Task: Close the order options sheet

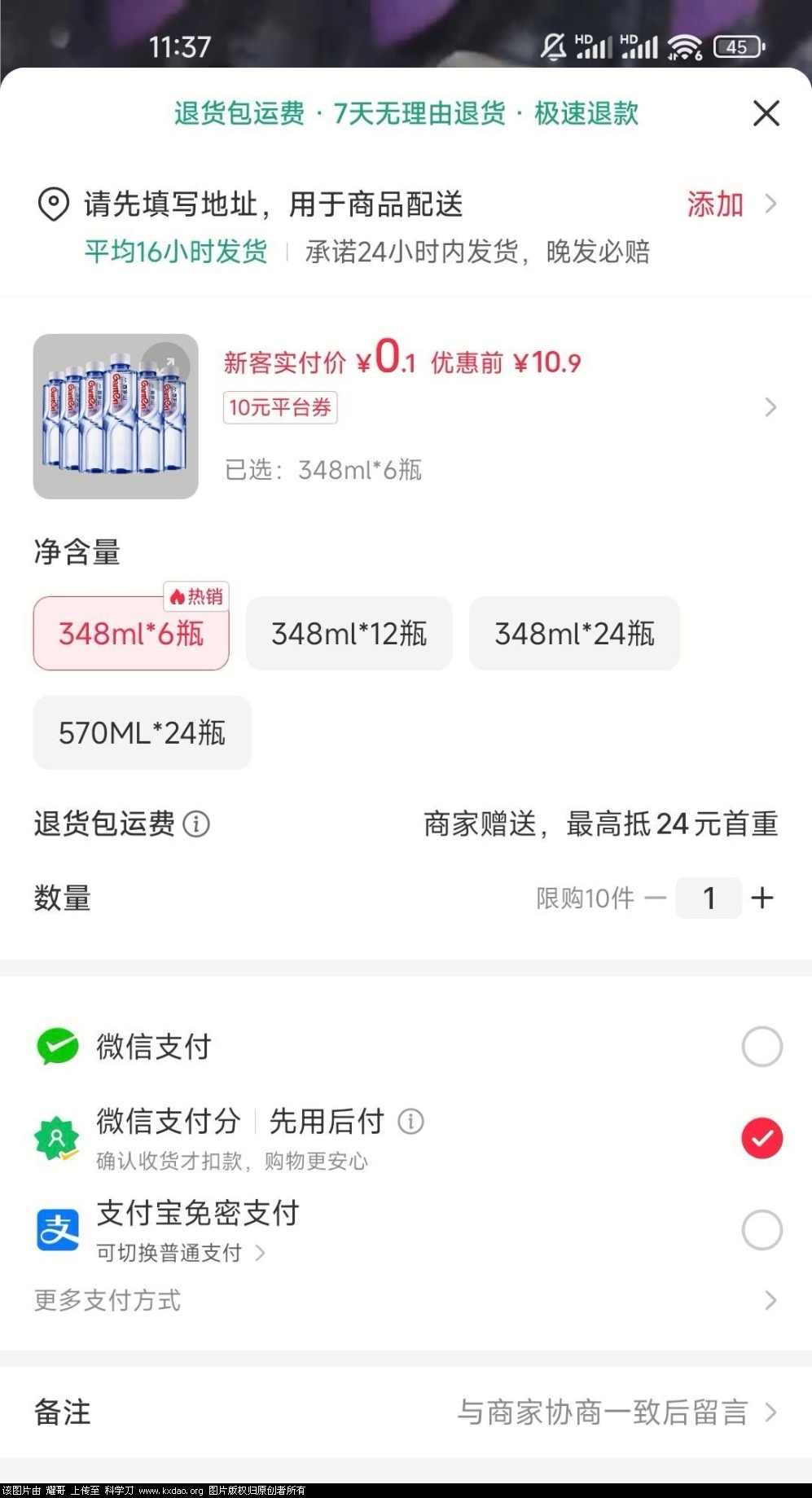Action: (x=766, y=113)
